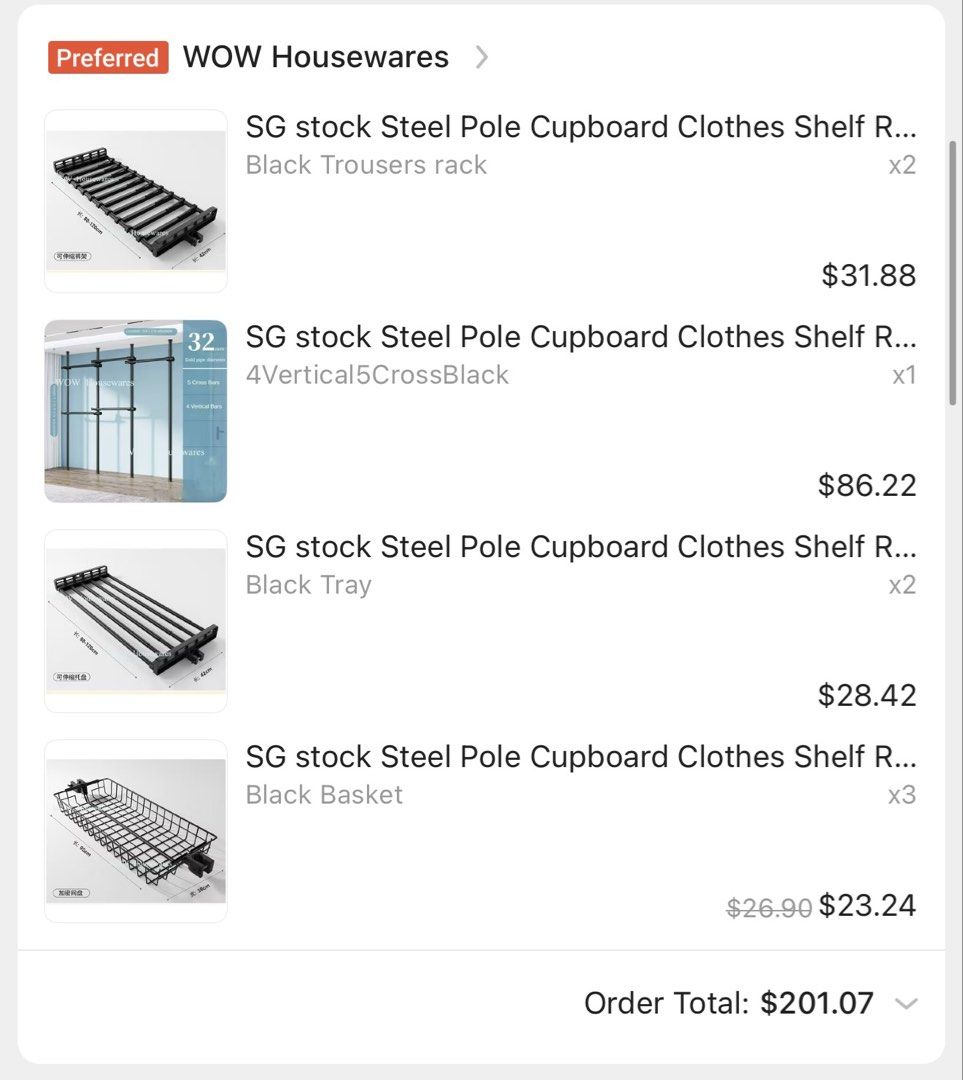This screenshot has width=963, height=1080.
Task: Expand the Order Total breakdown
Action: pyautogui.click(x=906, y=1003)
